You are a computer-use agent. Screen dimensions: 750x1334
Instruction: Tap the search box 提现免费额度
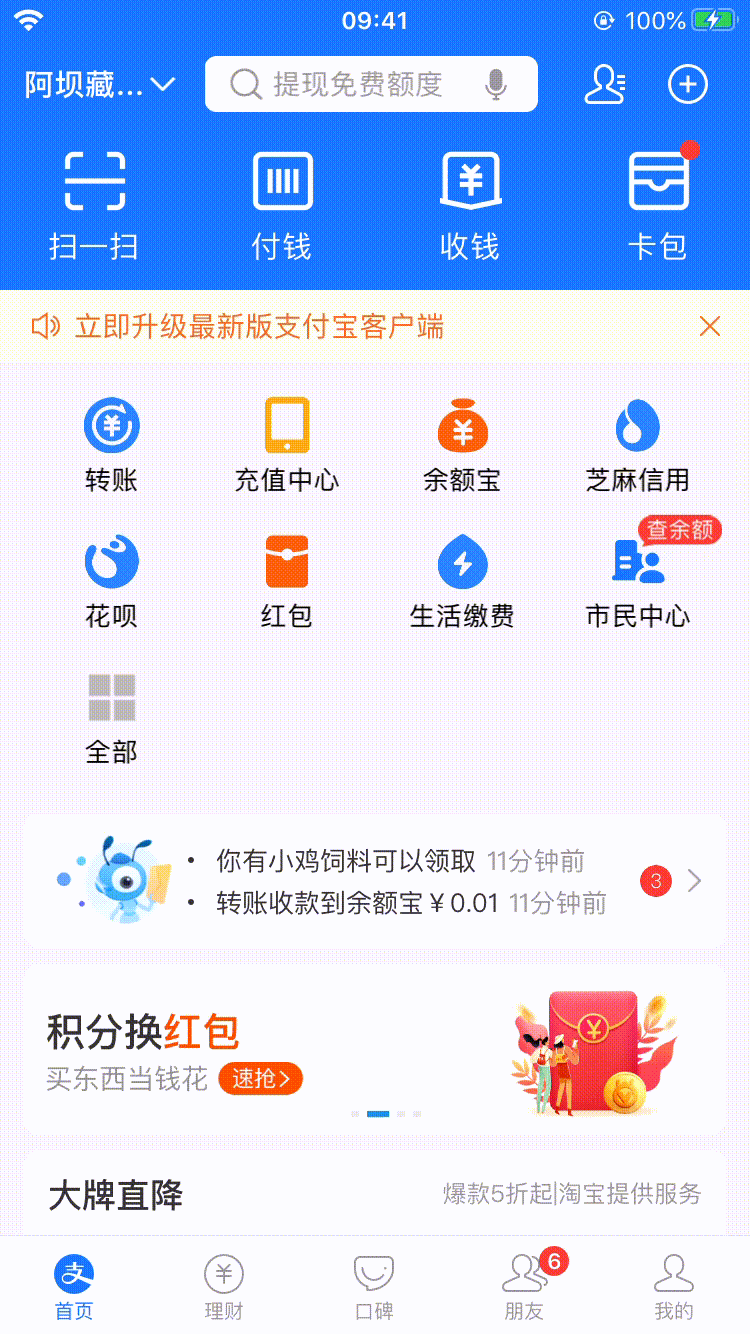(355, 85)
